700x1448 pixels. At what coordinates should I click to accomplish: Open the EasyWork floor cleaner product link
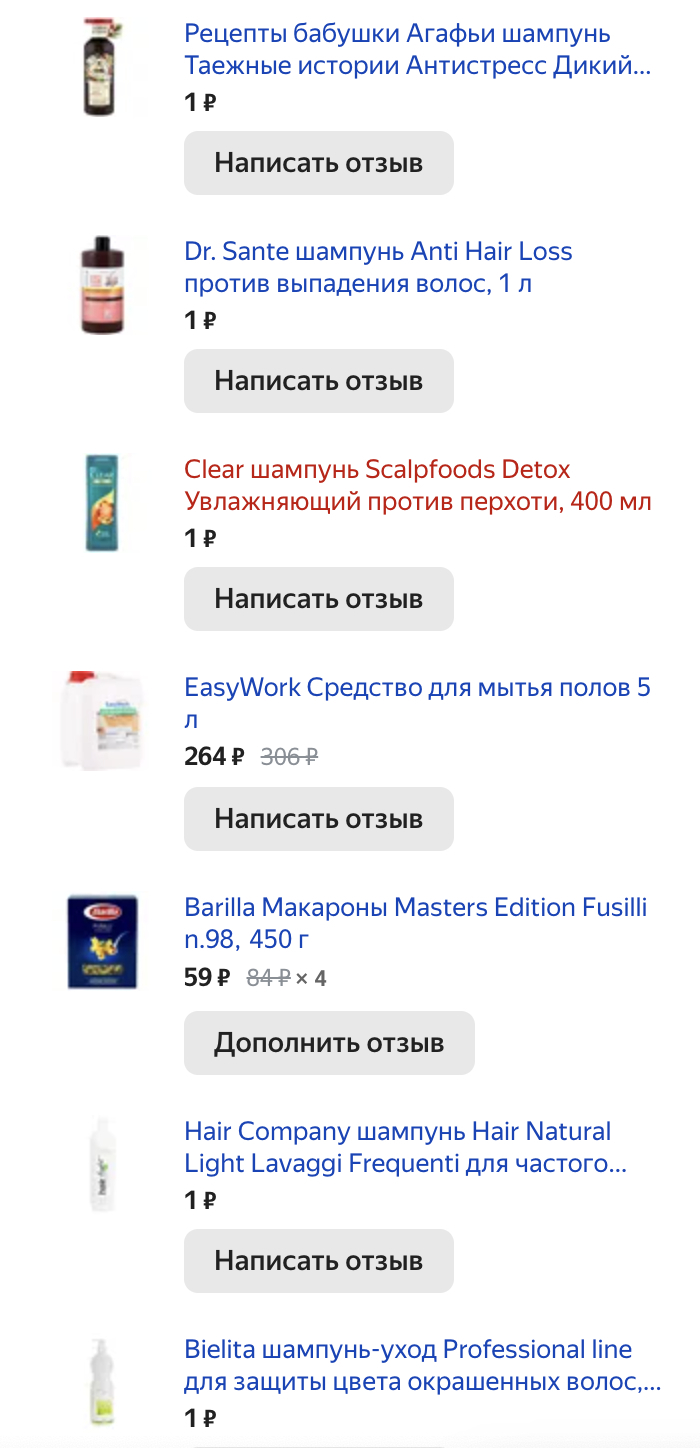[x=417, y=703]
